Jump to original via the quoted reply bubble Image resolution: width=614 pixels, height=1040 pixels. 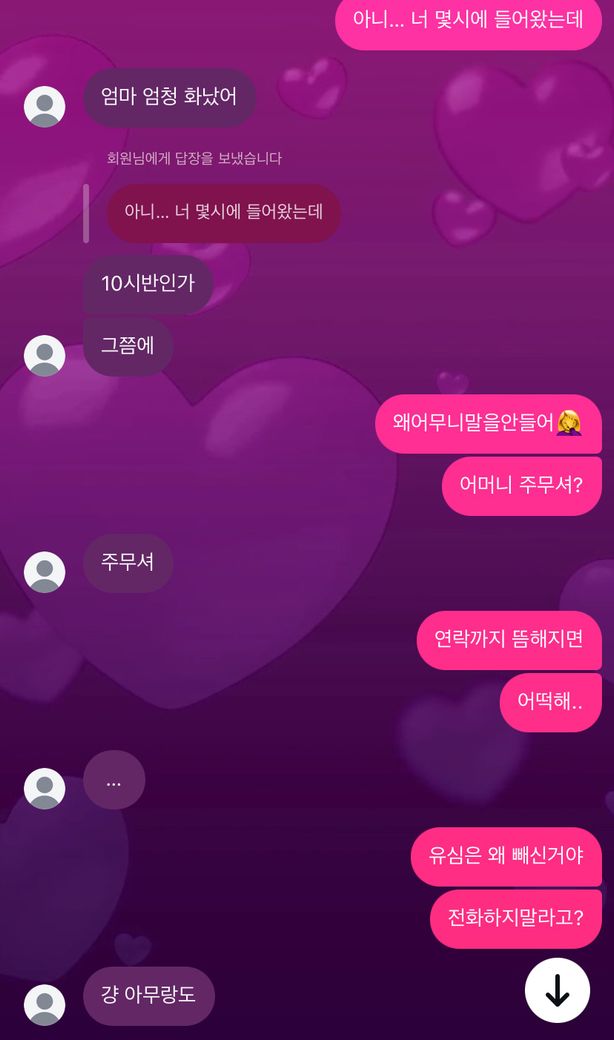[x=223, y=212]
